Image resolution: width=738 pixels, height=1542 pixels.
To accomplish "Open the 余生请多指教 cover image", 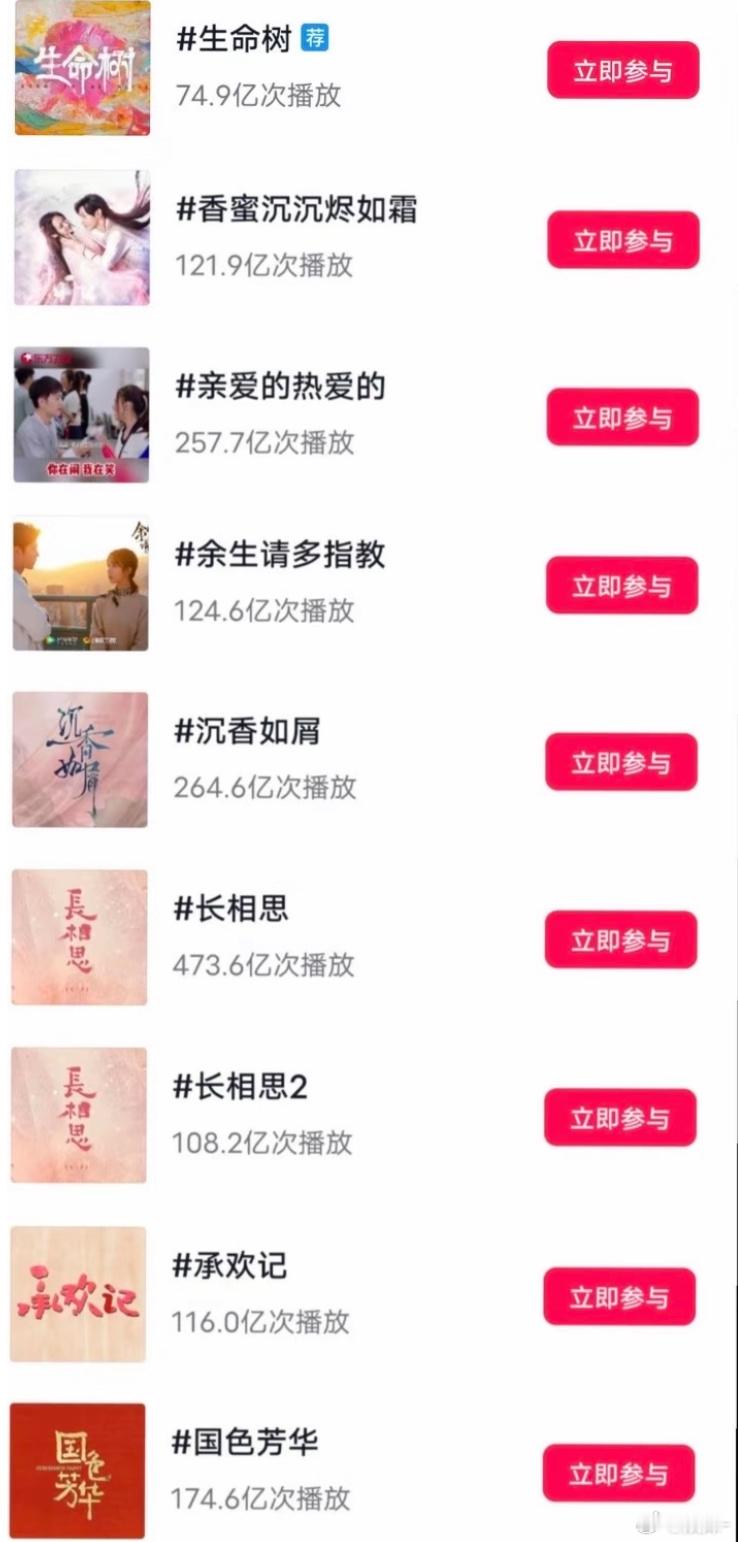I will coord(80,583).
